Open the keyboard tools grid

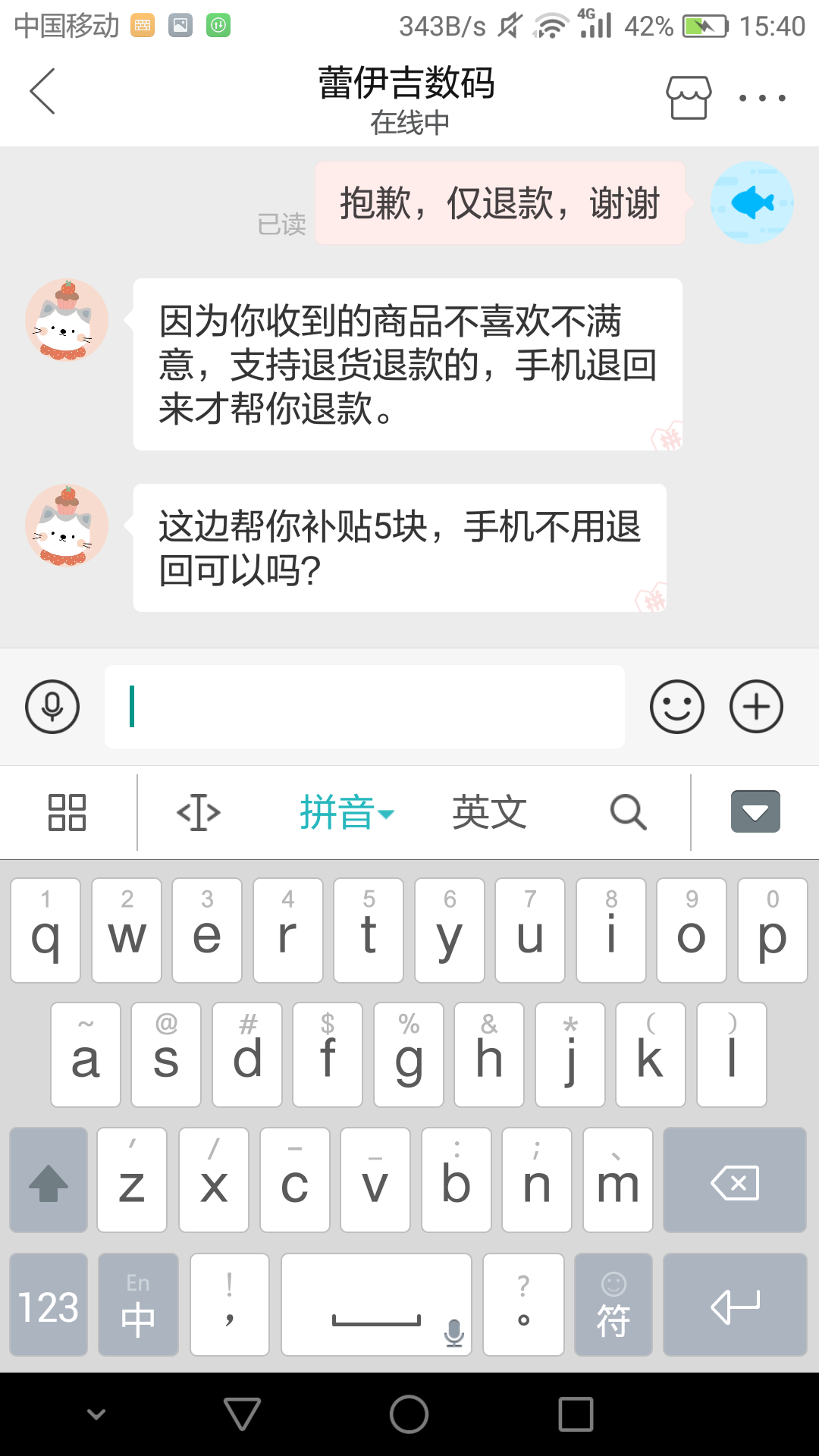67,813
